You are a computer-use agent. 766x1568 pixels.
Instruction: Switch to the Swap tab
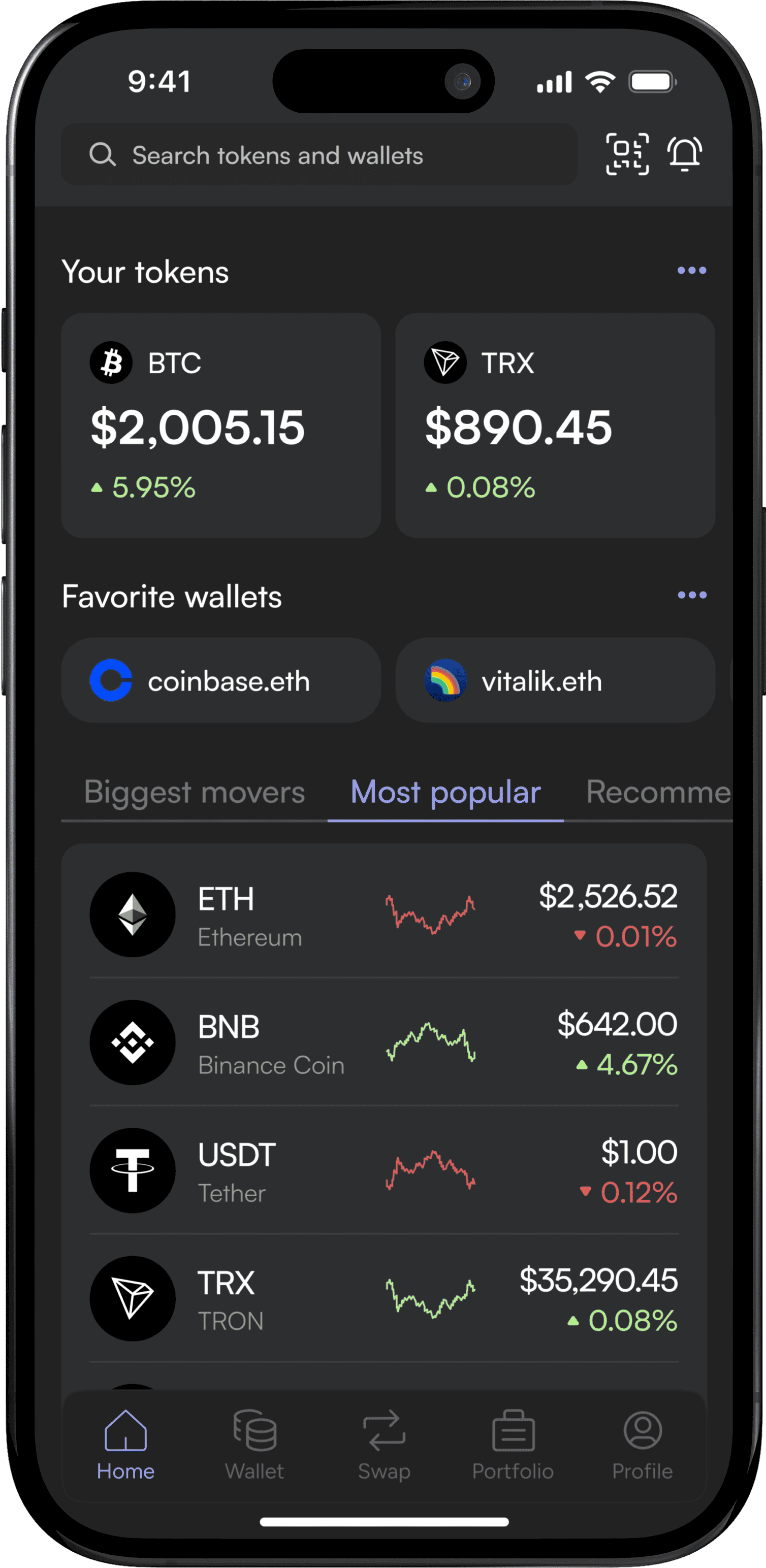click(x=384, y=1446)
